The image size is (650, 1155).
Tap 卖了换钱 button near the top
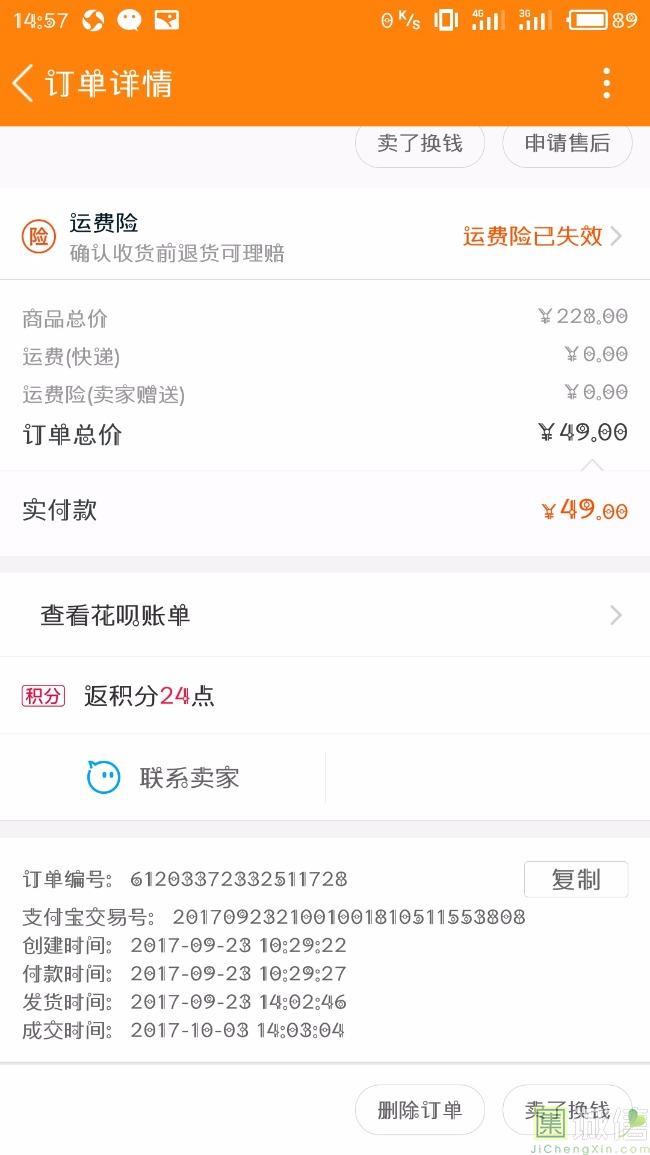click(x=420, y=144)
